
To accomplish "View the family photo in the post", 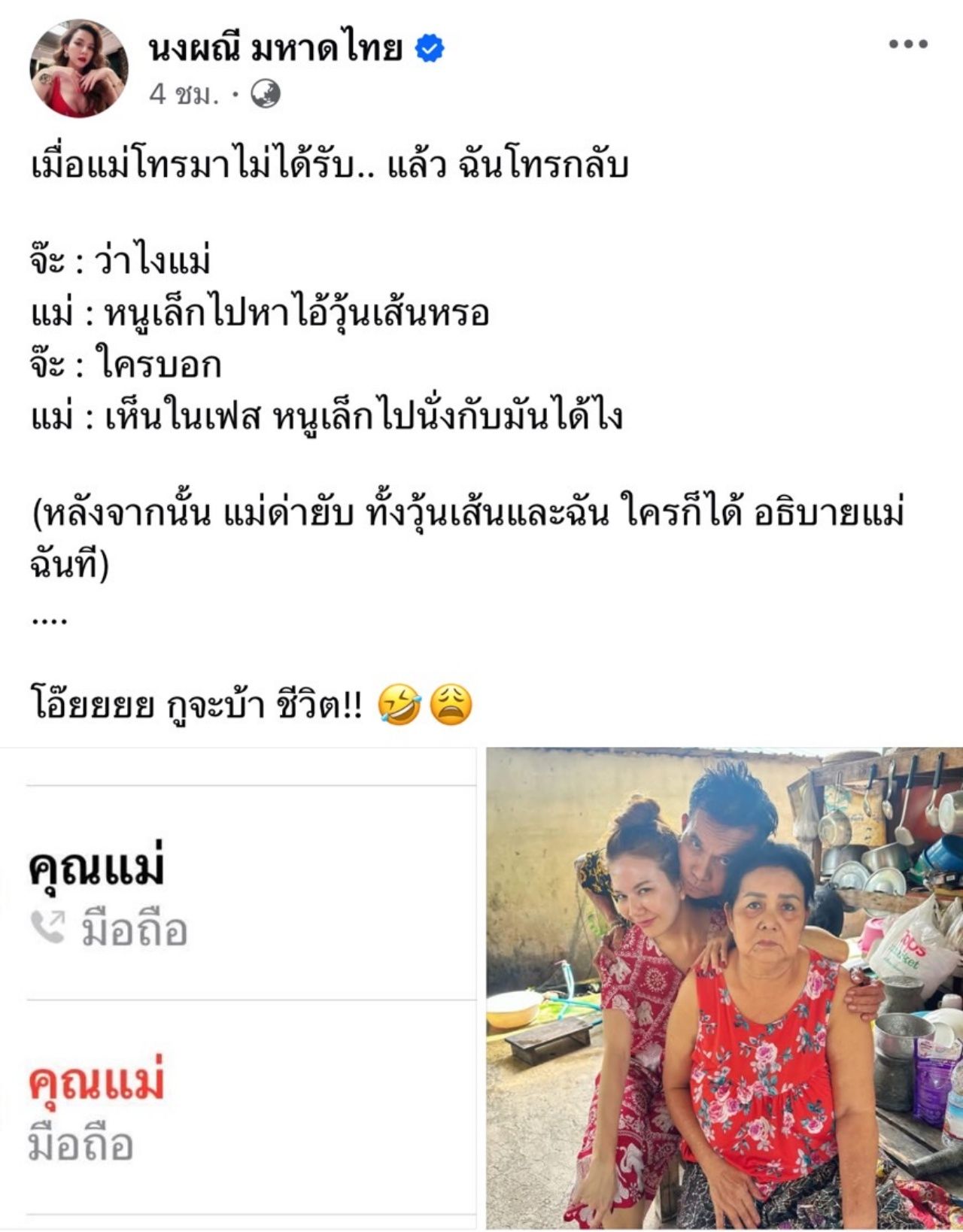I will [724, 988].
